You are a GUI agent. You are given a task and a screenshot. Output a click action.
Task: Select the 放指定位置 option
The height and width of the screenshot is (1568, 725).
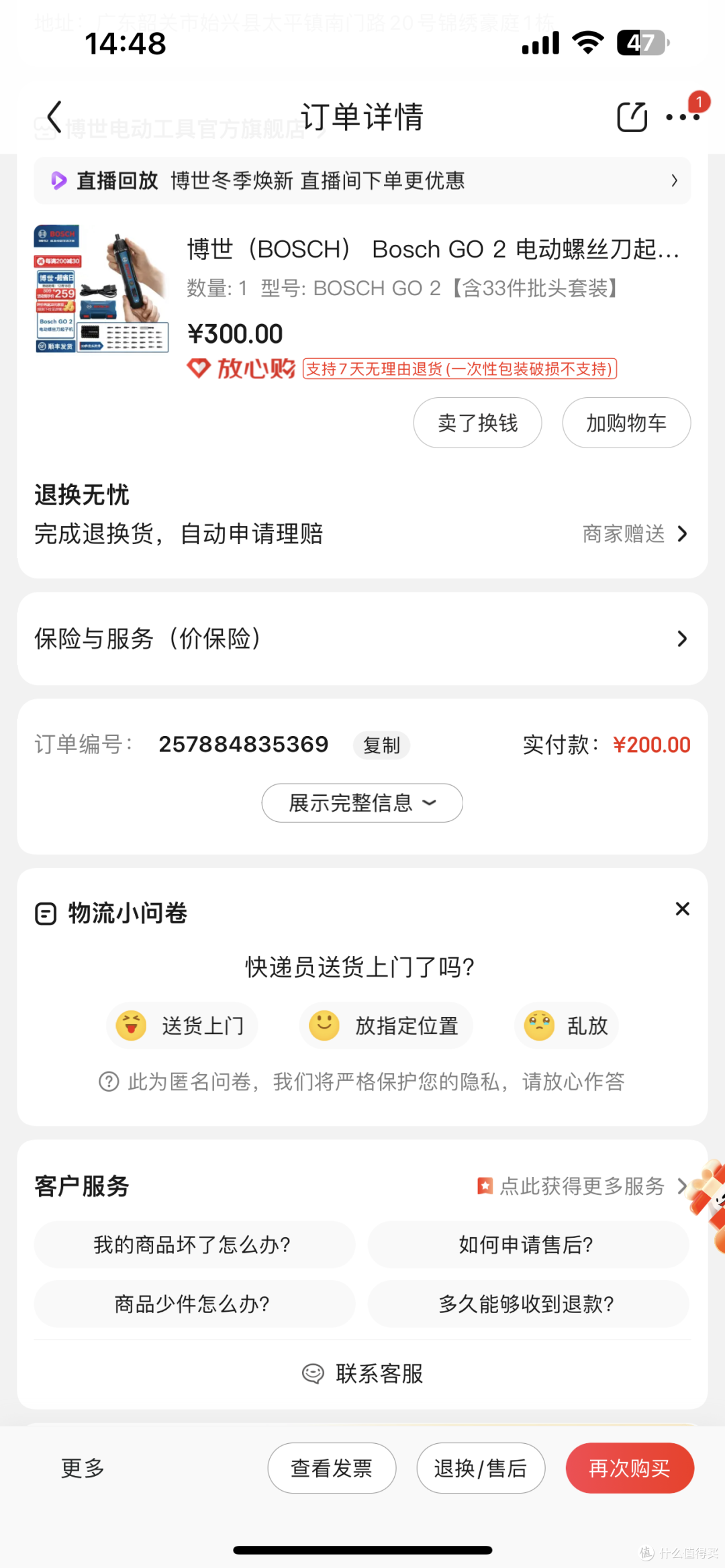click(x=385, y=1025)
